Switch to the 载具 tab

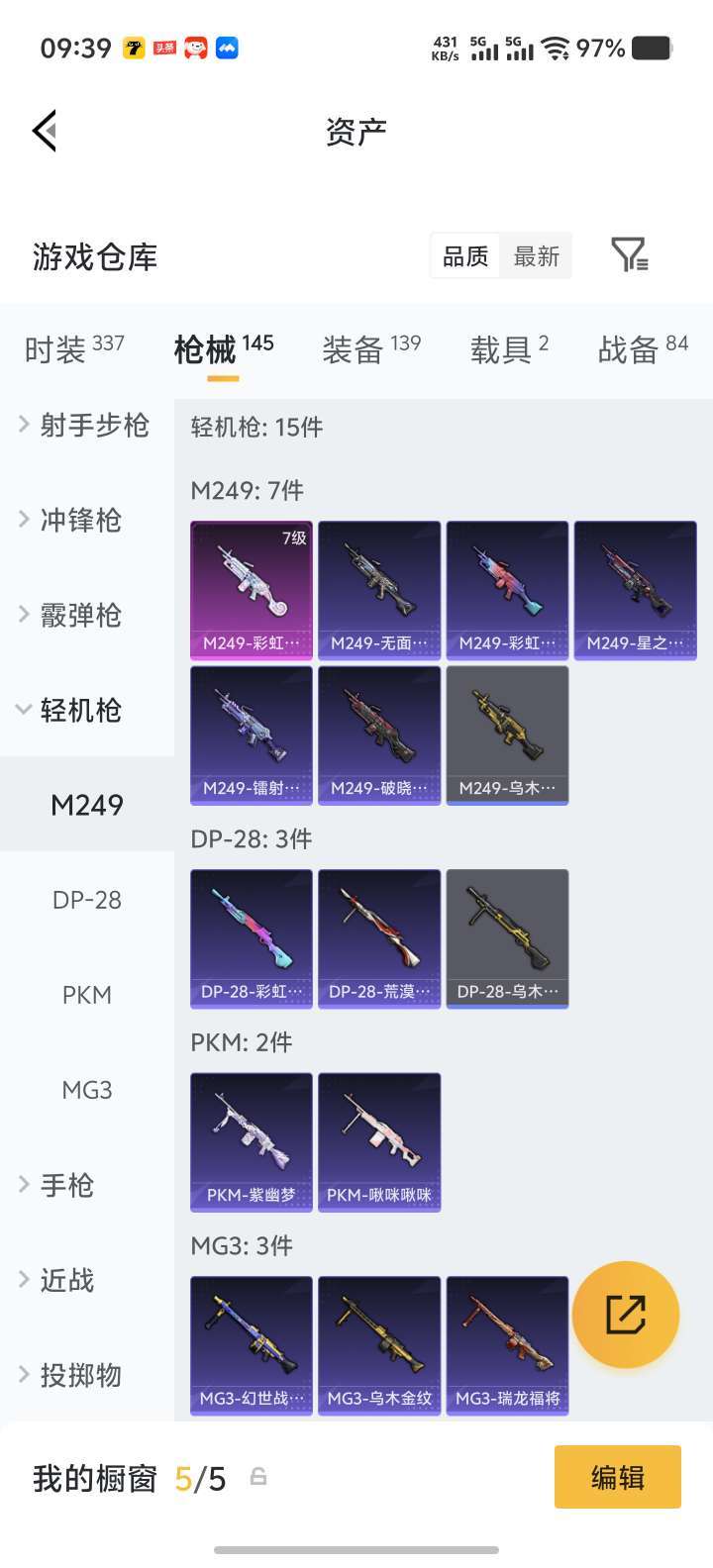point(509,348)
